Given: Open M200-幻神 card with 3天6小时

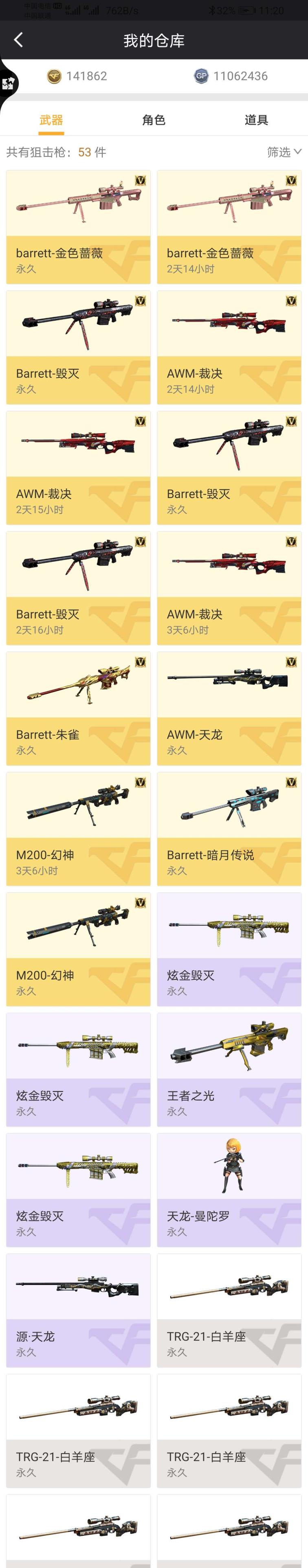Looking at the screenshot, I should pos(78,829).
